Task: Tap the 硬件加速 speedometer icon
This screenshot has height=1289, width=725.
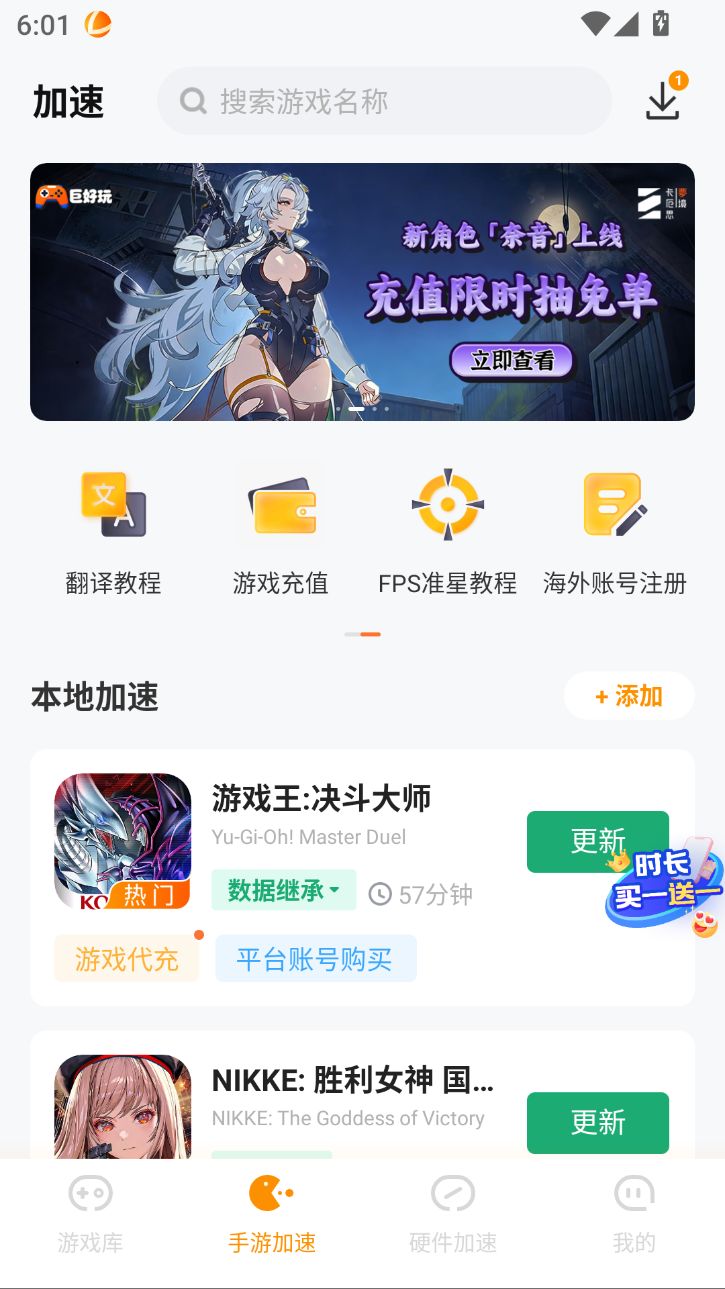Action: pos(453,1194)
